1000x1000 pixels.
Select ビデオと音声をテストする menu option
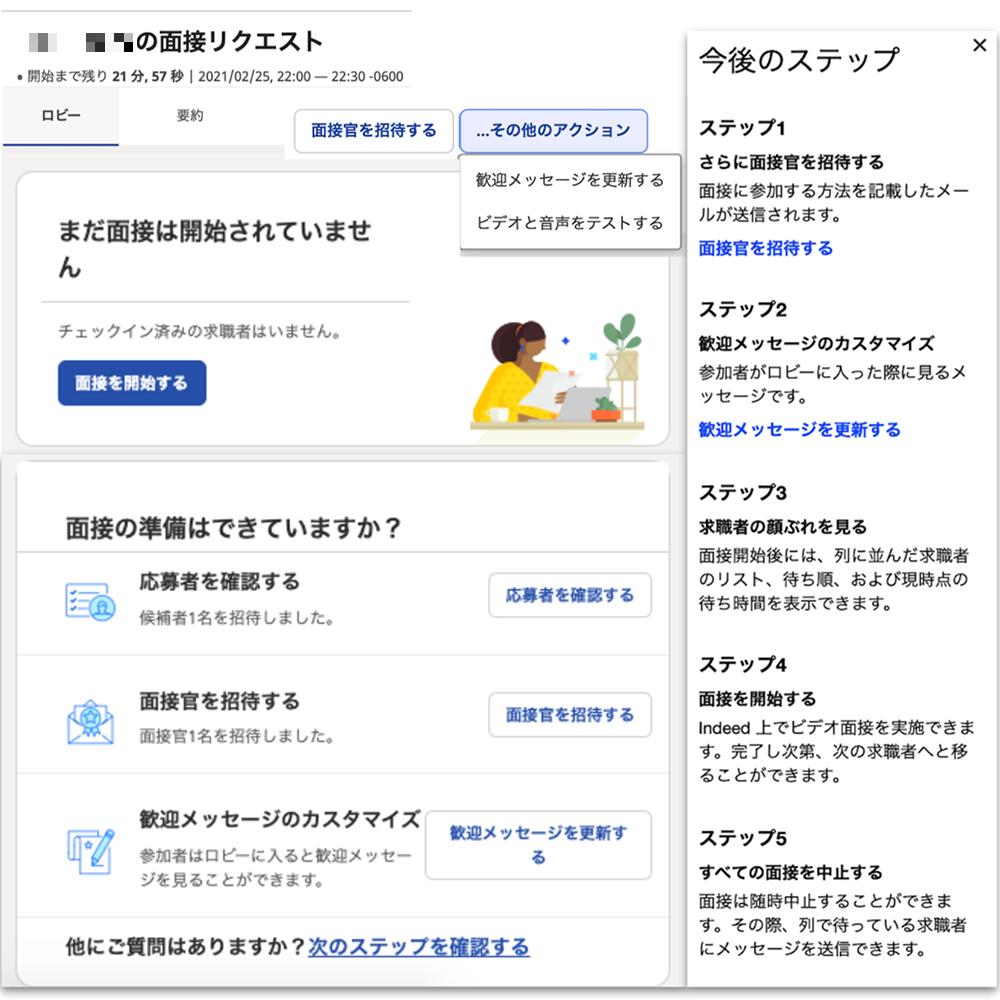(x=570, y=223)
